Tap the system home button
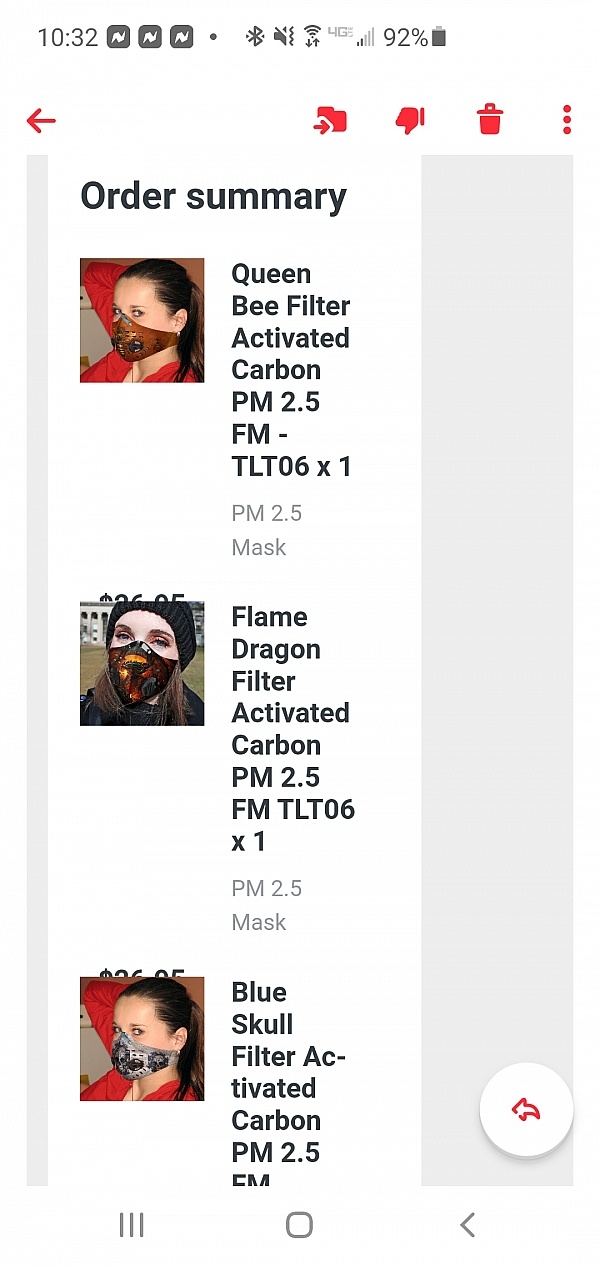 coord(299,1225)
